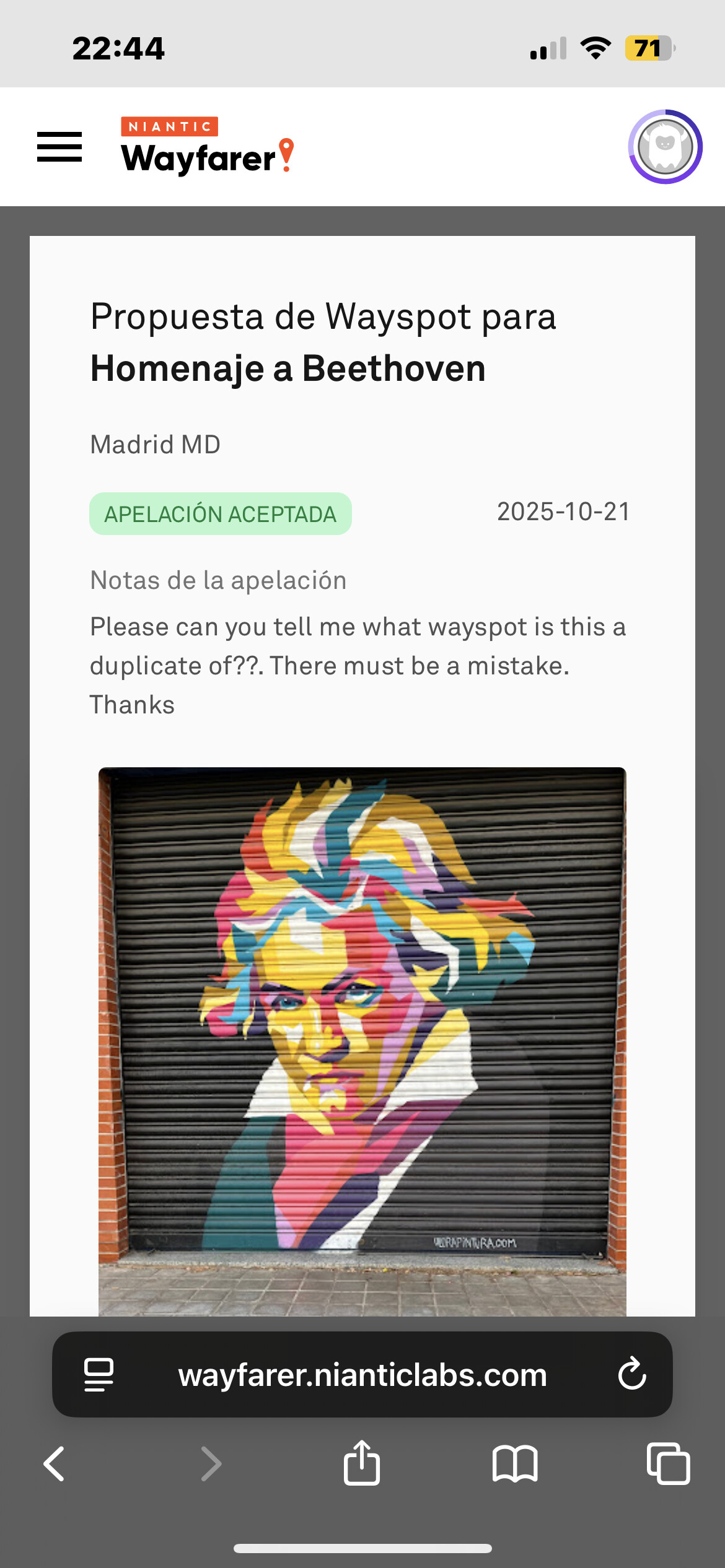Open Safari bookmarks

pos(515,1464)
